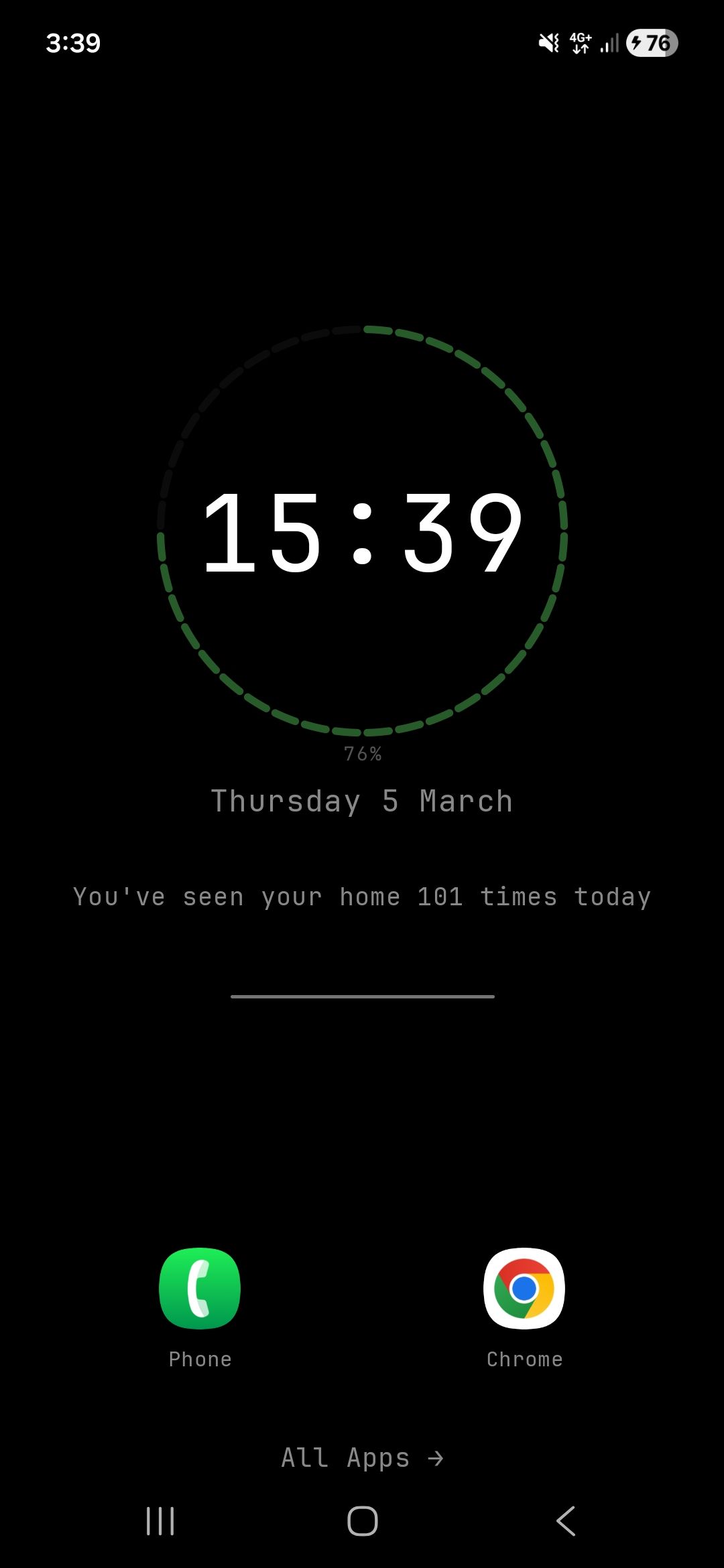
Task: Launch Chrome browser
Action: tap(524, 1288)
